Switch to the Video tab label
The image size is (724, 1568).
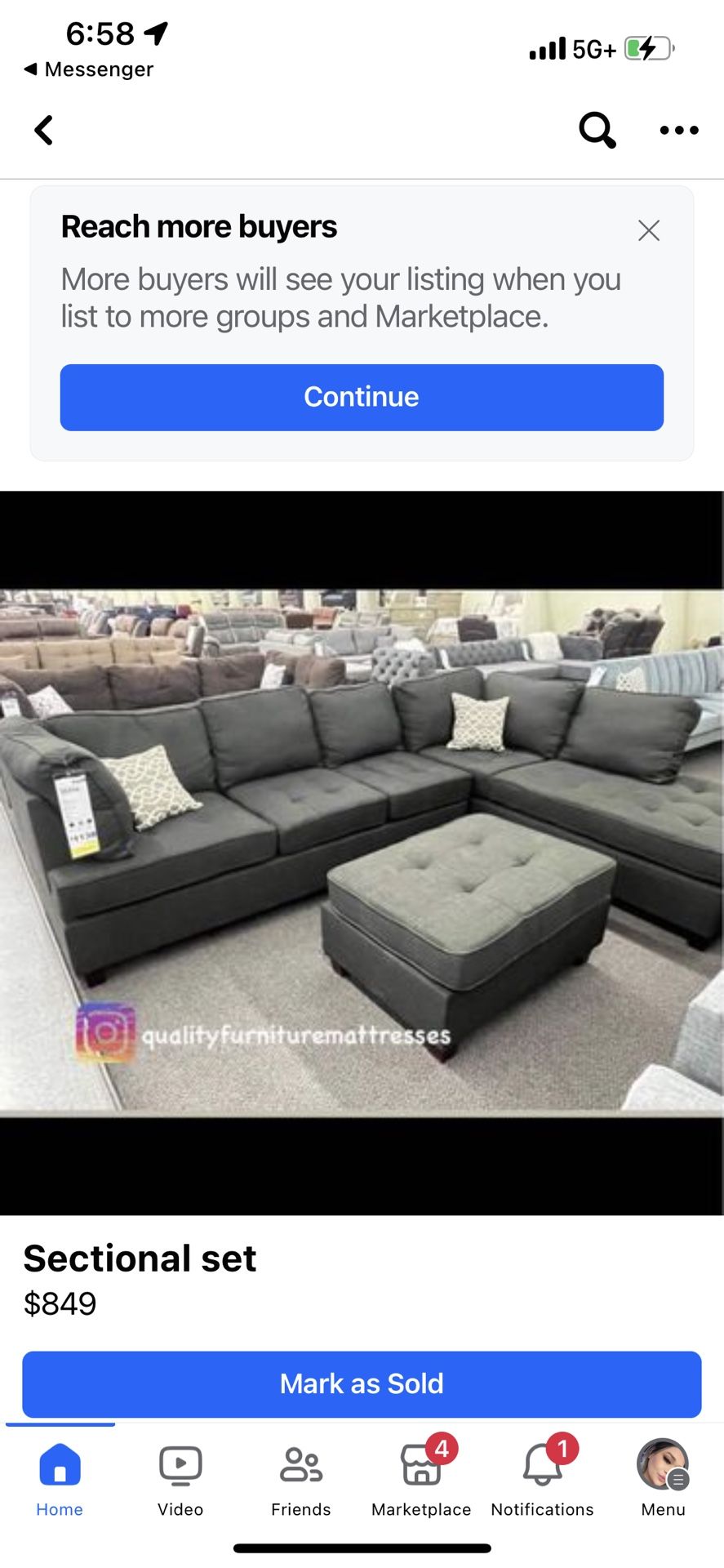(x=180, y=1509)
